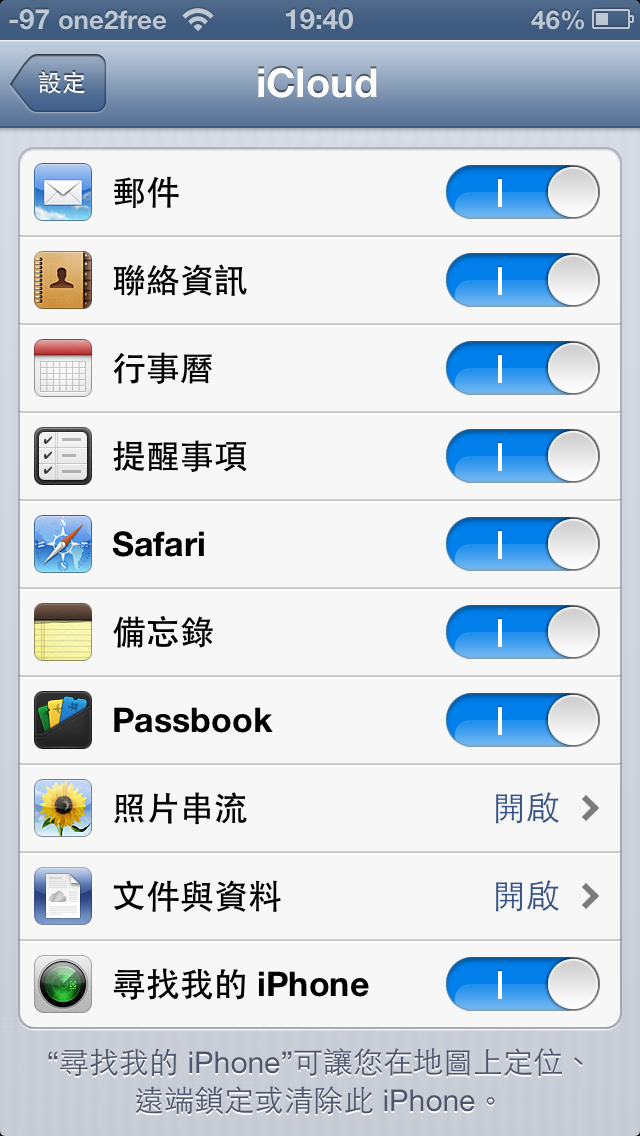Disable the 聯絡資訊 sync switch
Image resolution: width=640 pixels, height=1136 pixels.
(x=522, y=280)
